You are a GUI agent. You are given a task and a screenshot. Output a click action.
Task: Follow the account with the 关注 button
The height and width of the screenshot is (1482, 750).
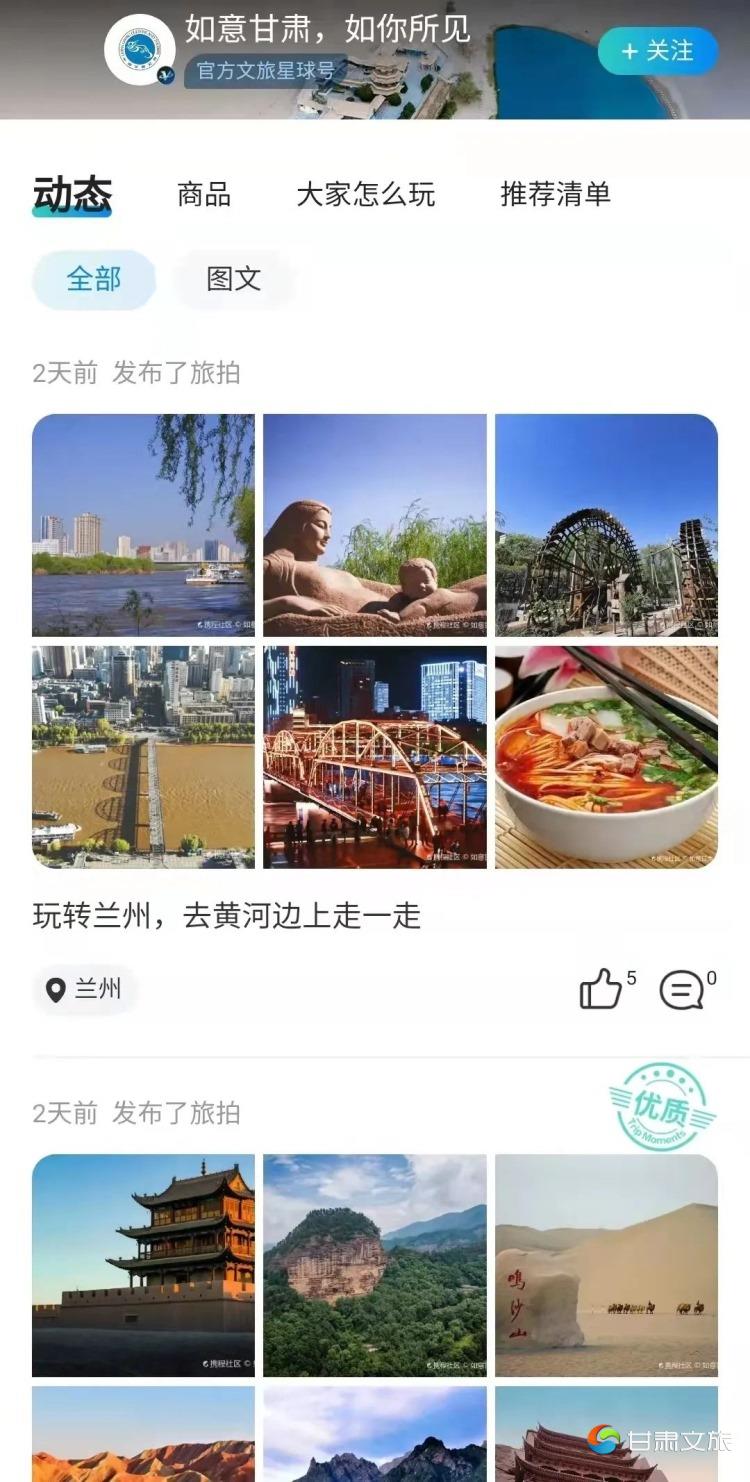point(658,51)
